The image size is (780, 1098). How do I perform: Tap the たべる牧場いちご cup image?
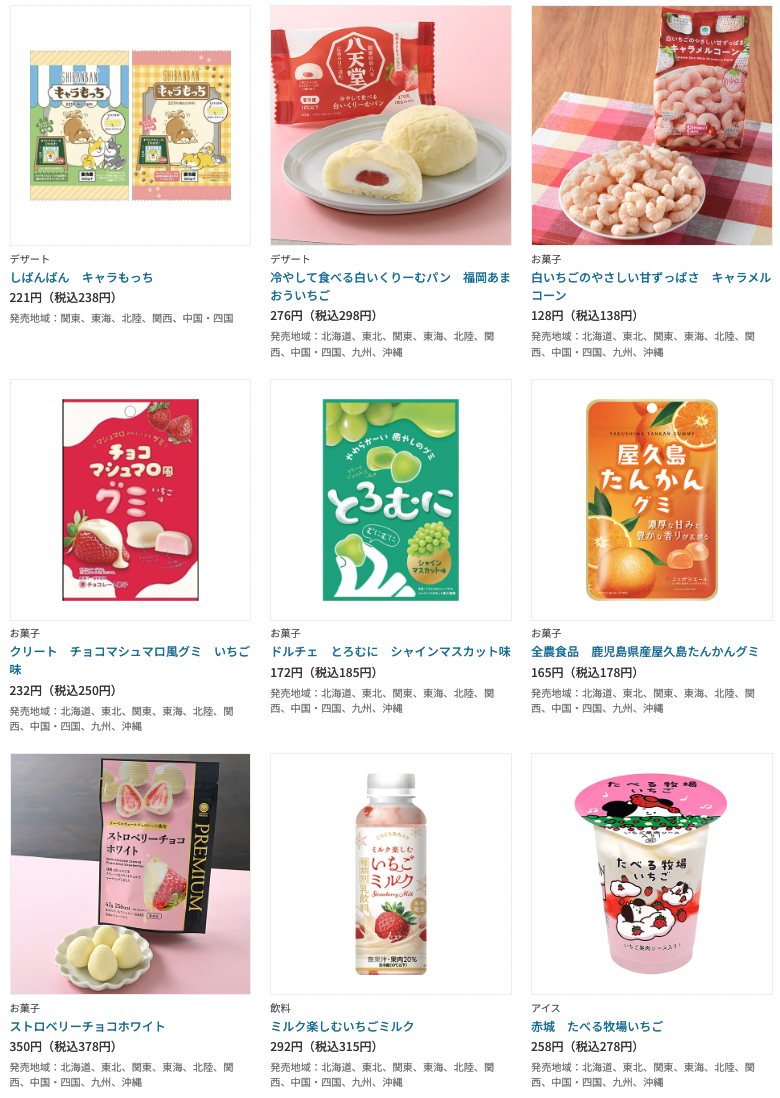pyautogui.click(x=651, y=874)
